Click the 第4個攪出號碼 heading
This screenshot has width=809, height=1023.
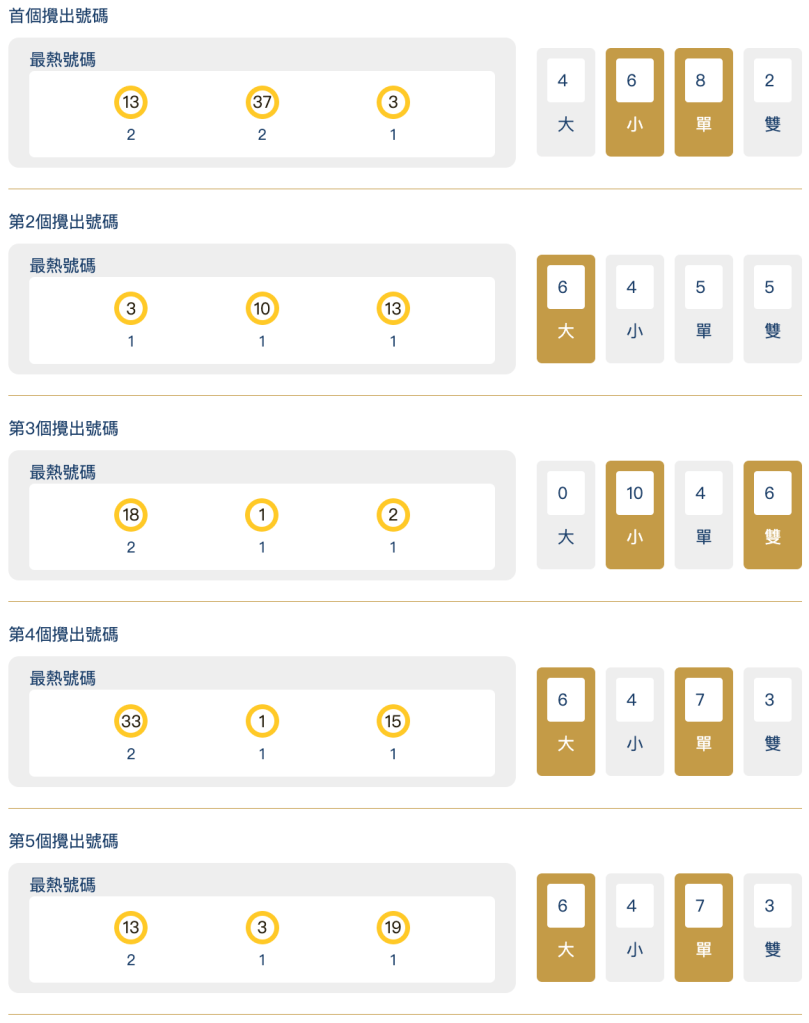pyautogui.click(x=55, y=634)
